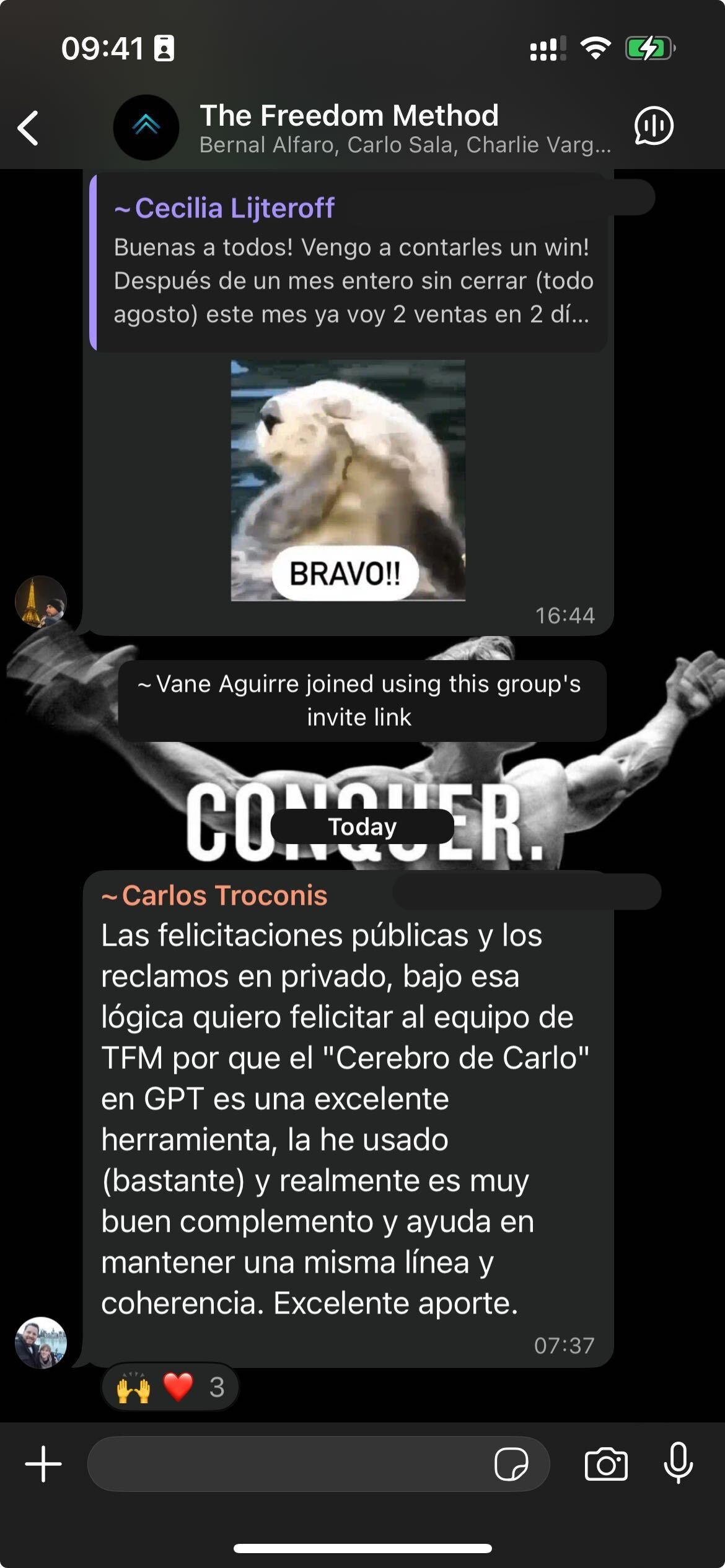Start a group voice chat
The width and height of the screenshot is (725, 1568).
click(x=653, y=126)
